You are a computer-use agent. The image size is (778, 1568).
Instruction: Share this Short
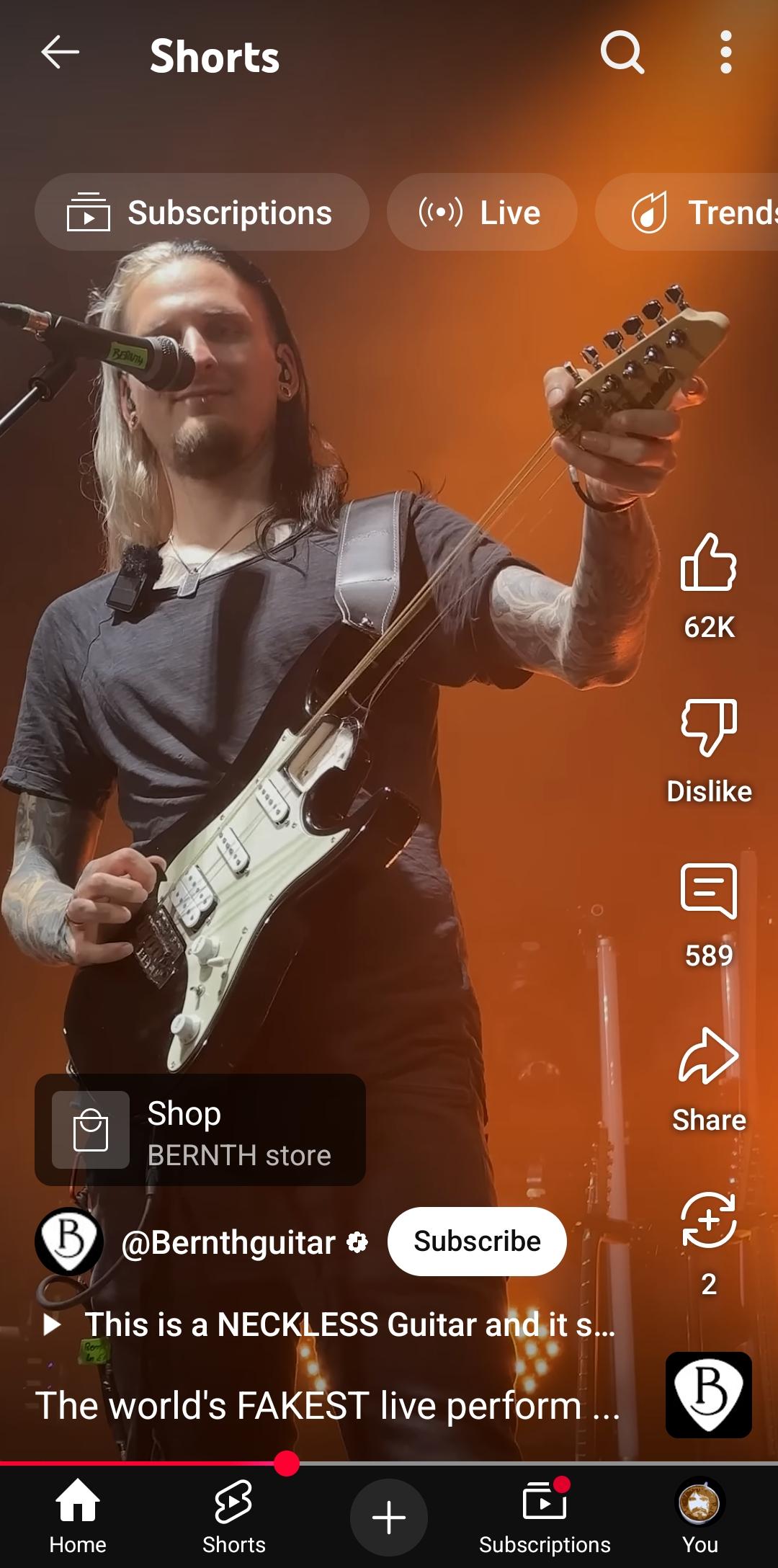(x=709, y=1056)
